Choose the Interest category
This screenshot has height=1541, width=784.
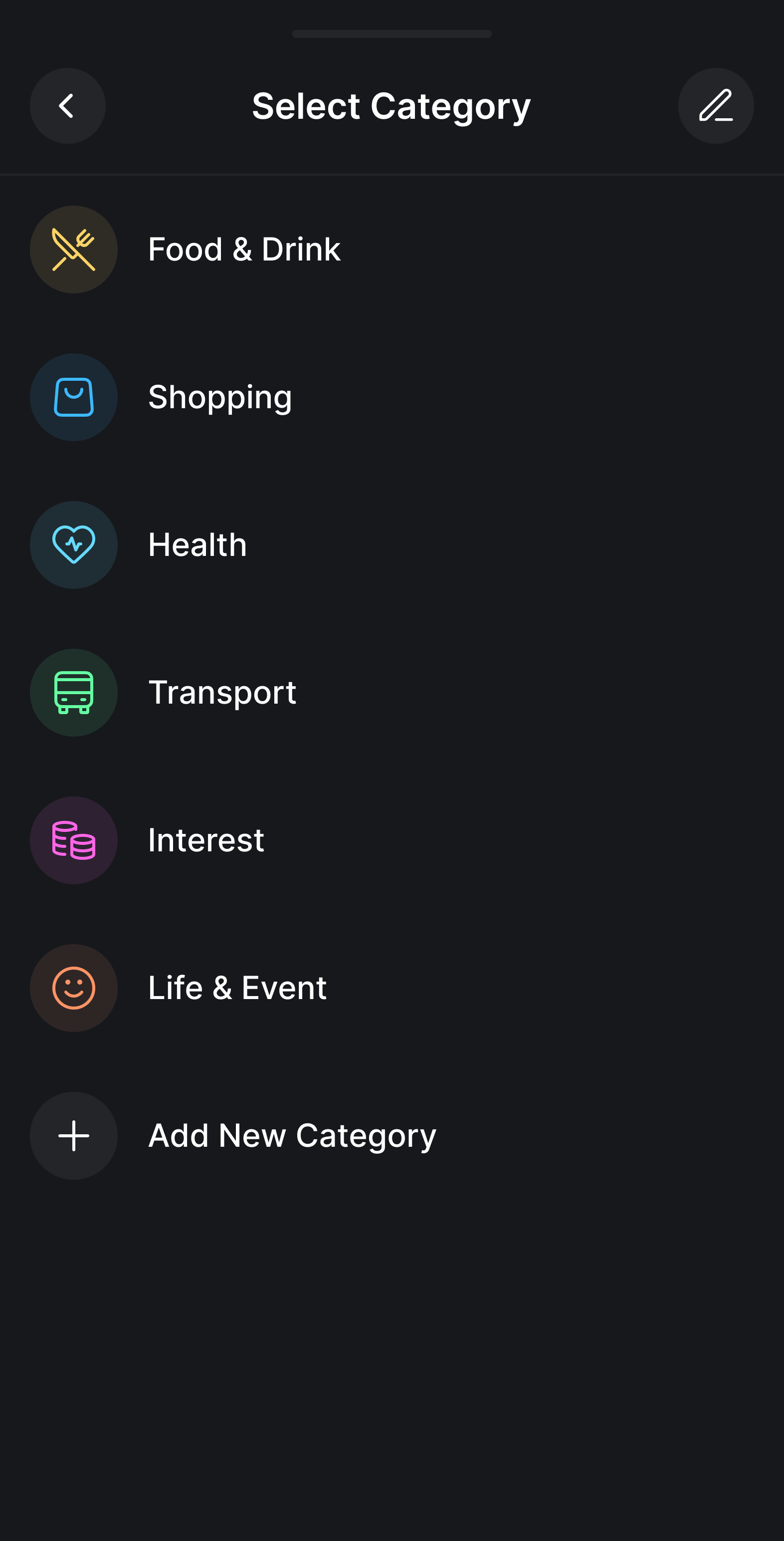click(392, 840)
